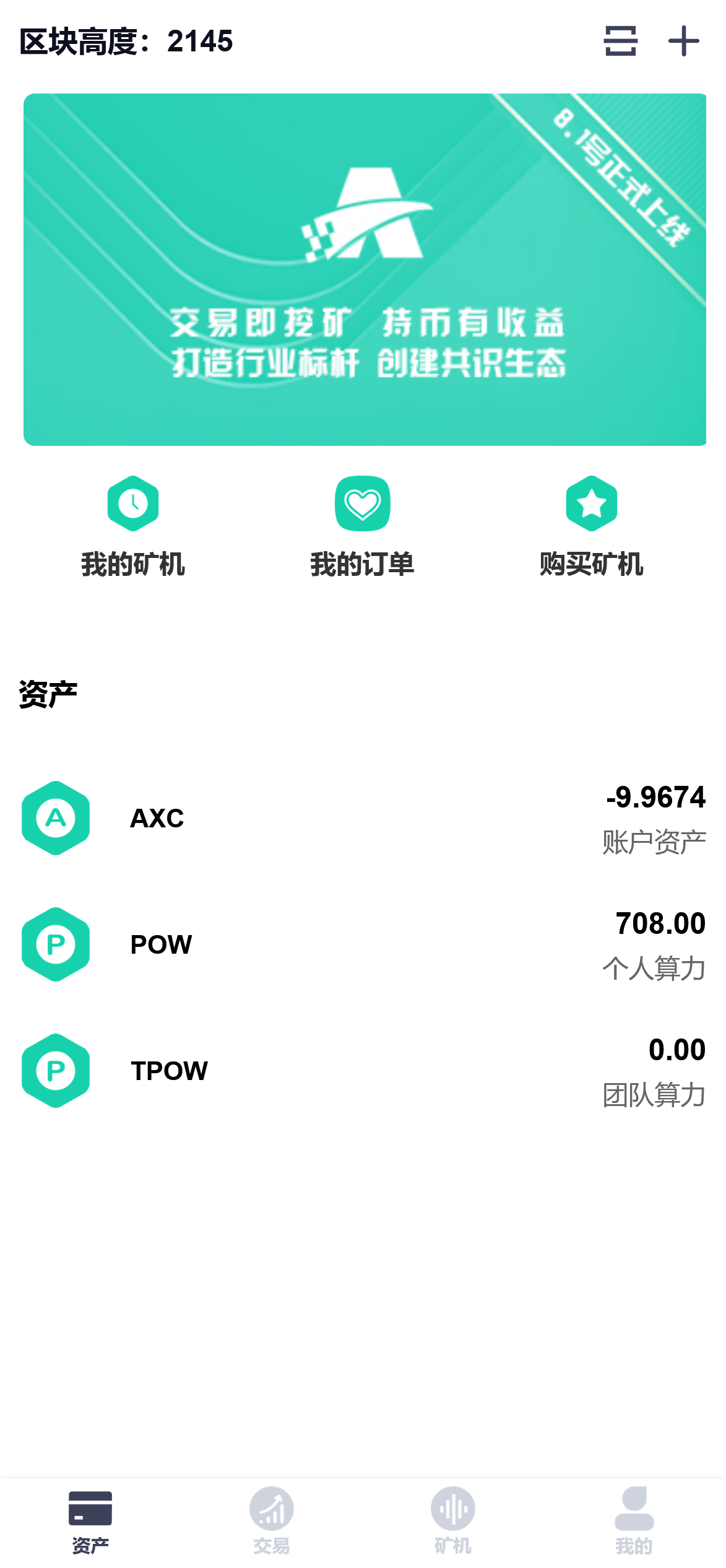Switch to the 矿机 (Miner) tab
726x1568 pixels.
pos(453,1520)
